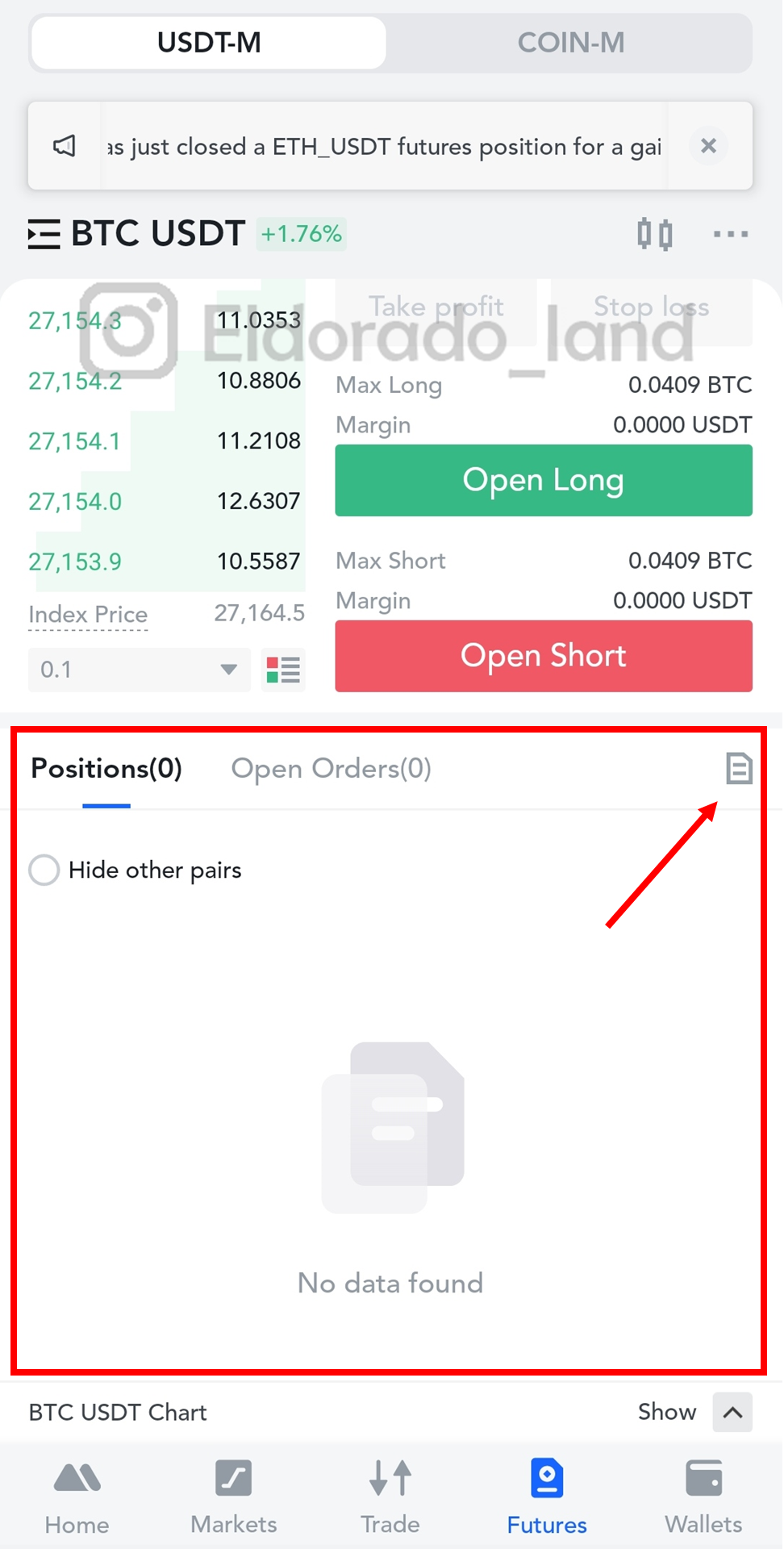This screenshot has height=1549, width=784.
Task: Expand the 0.1 depth dropdown
Action: pyautogui.click(x=140, y=670)
